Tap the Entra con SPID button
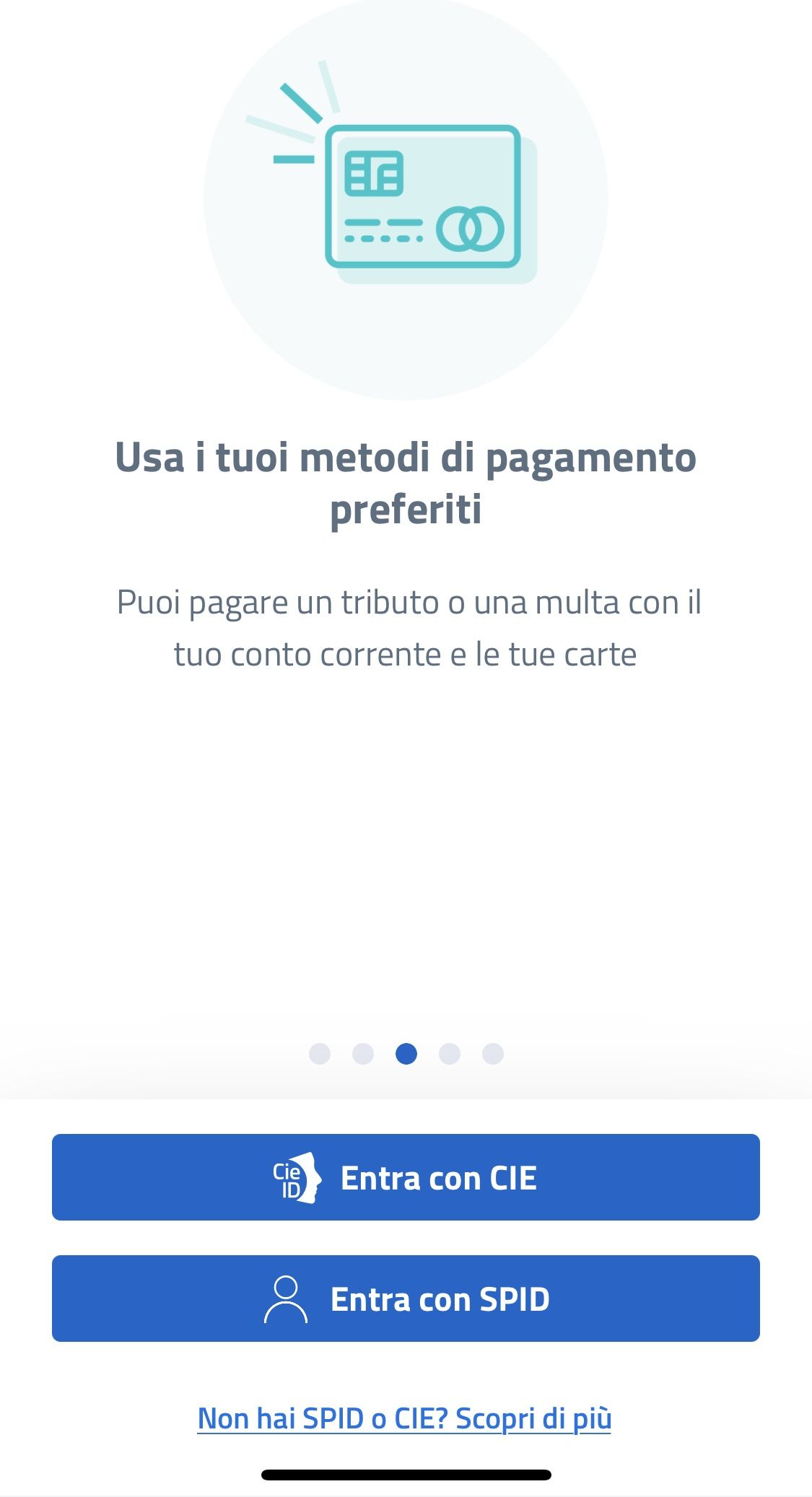 click(x=406, y=1299)
